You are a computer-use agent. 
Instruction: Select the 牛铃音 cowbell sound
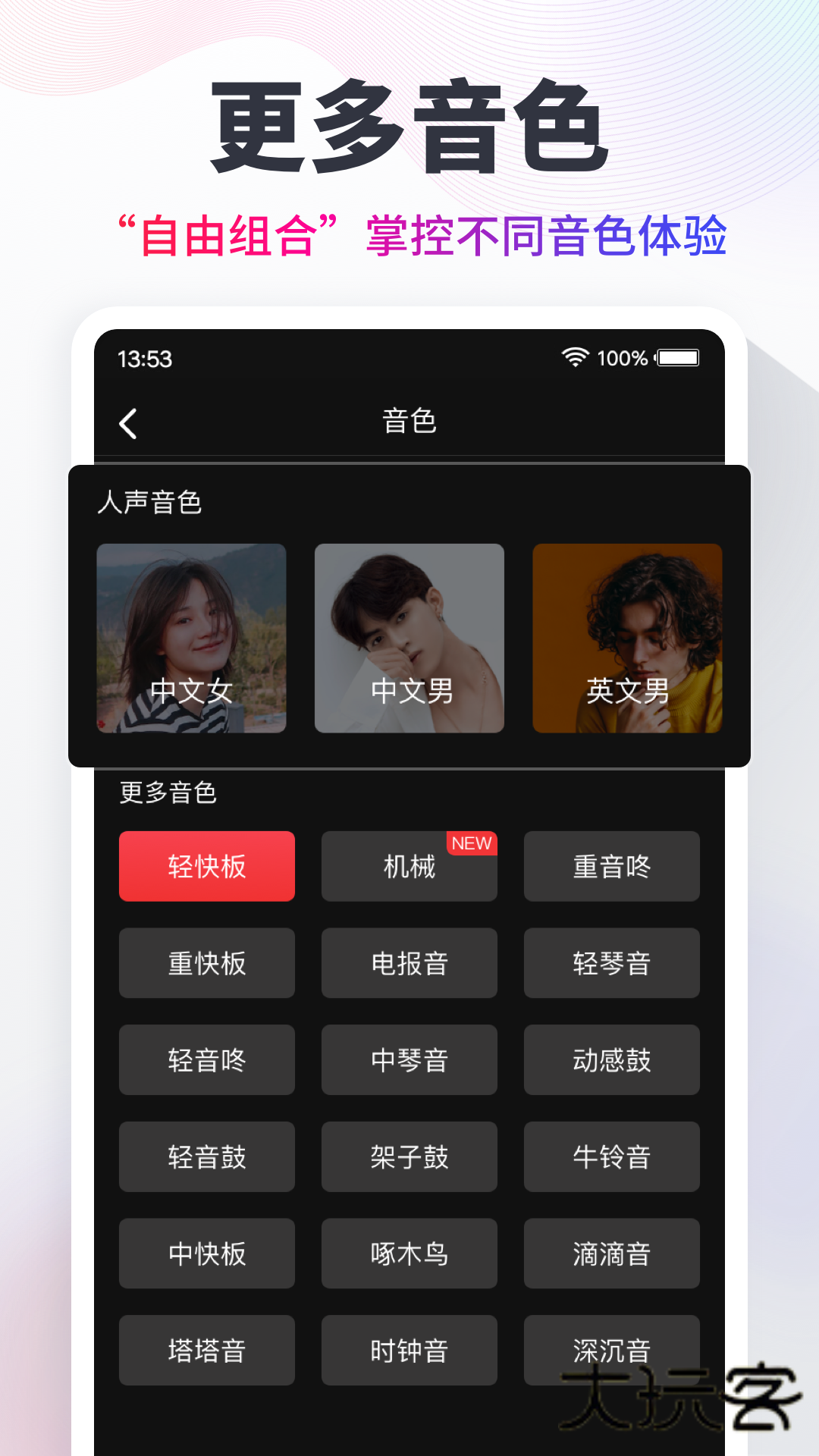click(611, 1157)
